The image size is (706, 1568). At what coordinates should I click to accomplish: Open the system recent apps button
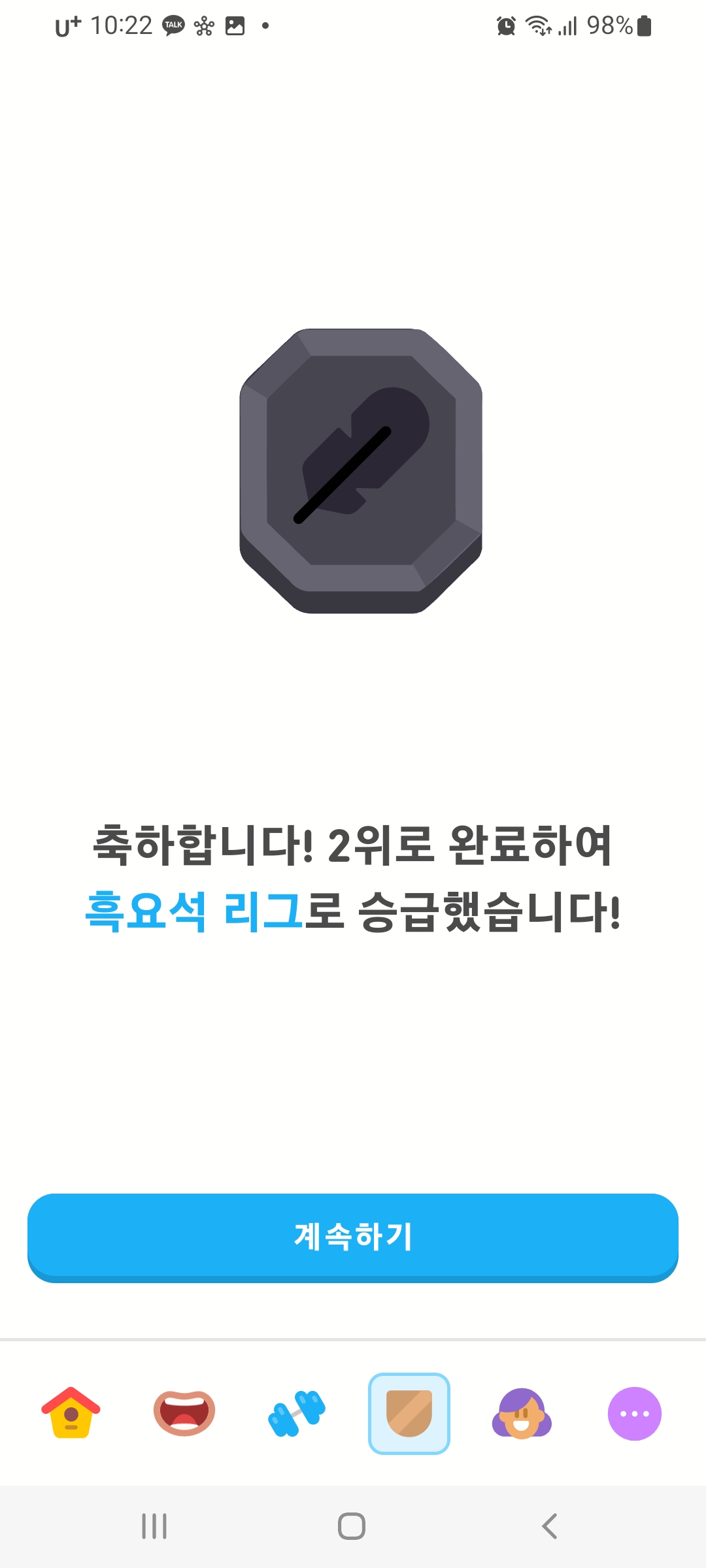[x=154, y=1526]
